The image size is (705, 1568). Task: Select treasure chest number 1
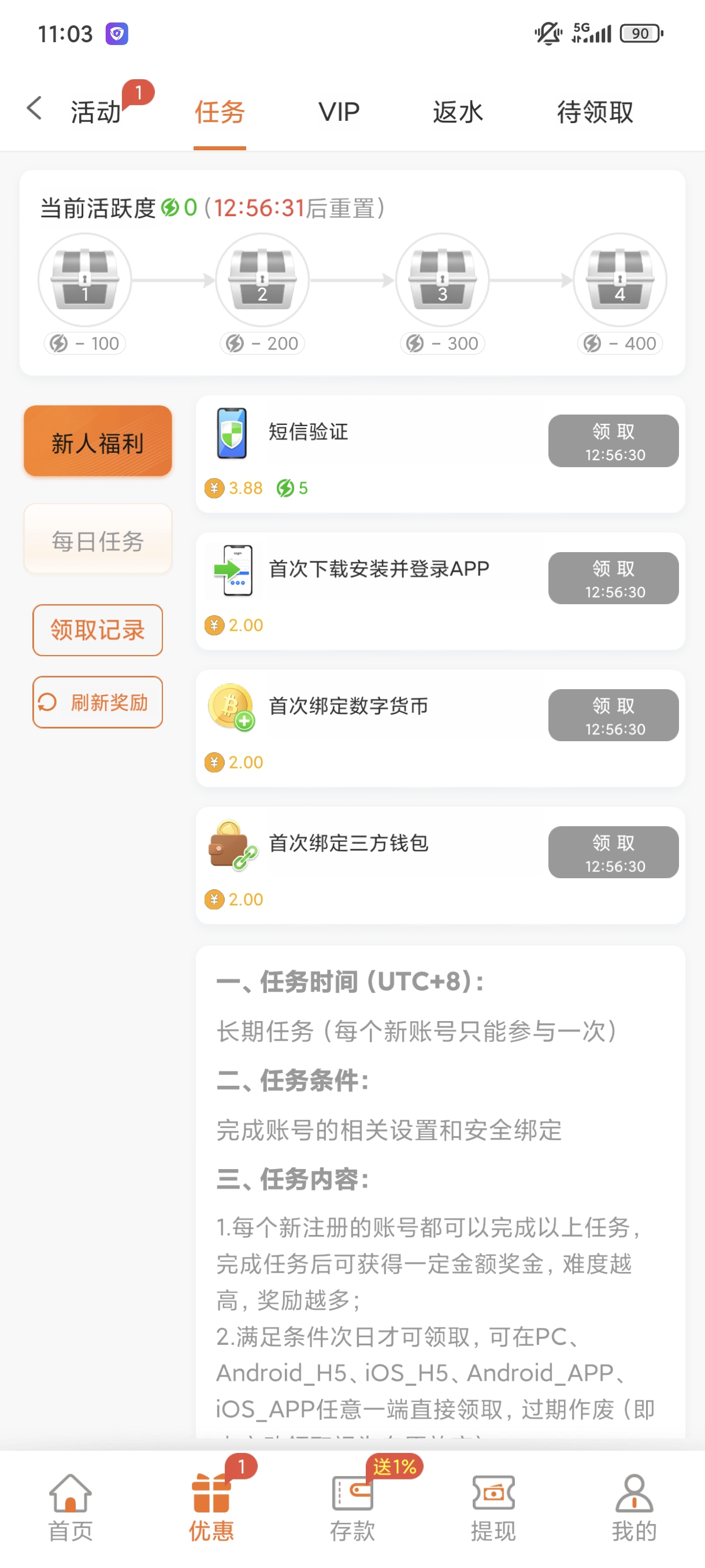tap(84, 280)
